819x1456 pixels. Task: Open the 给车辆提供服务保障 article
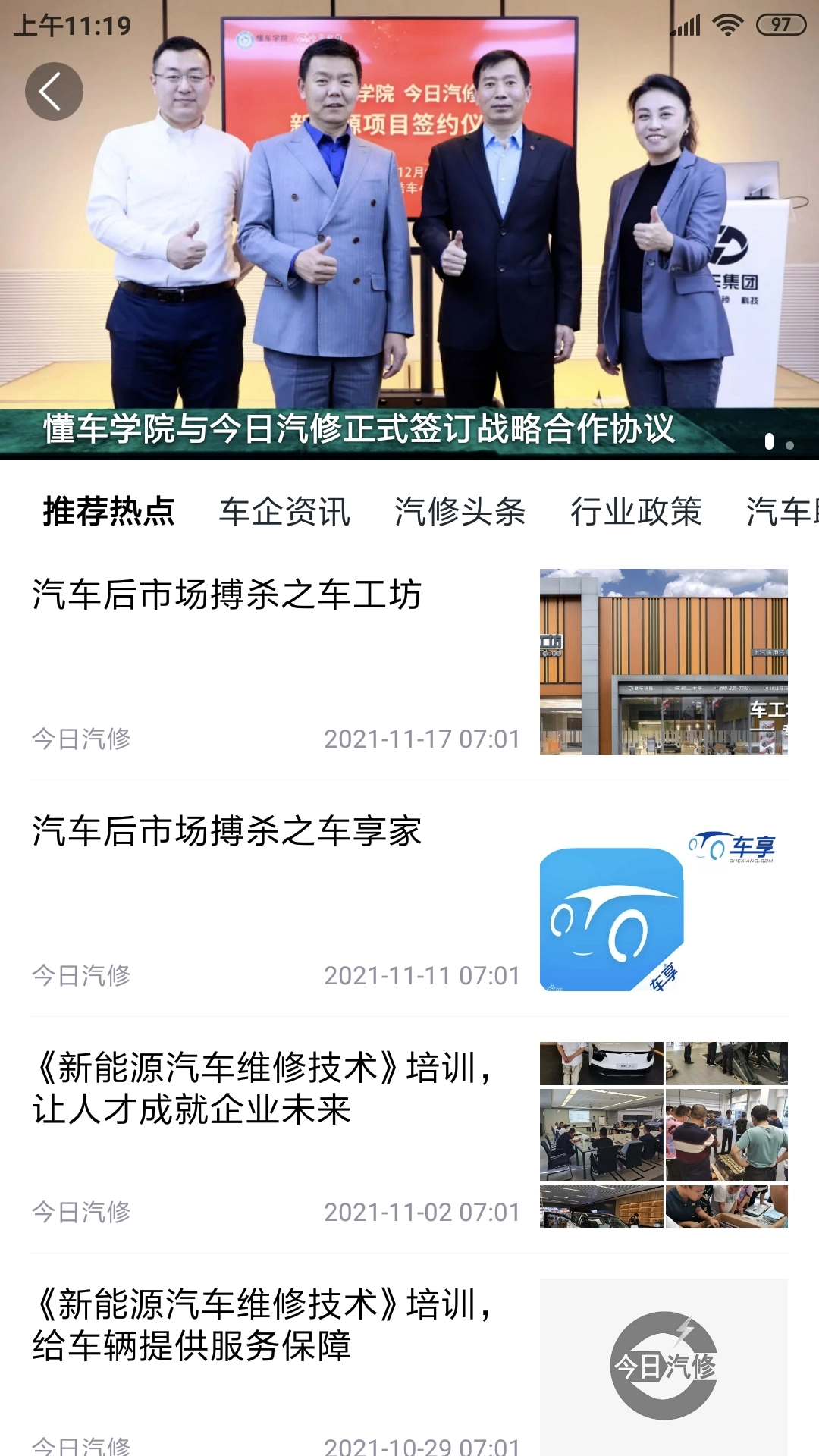click(x=265, y=1326)
